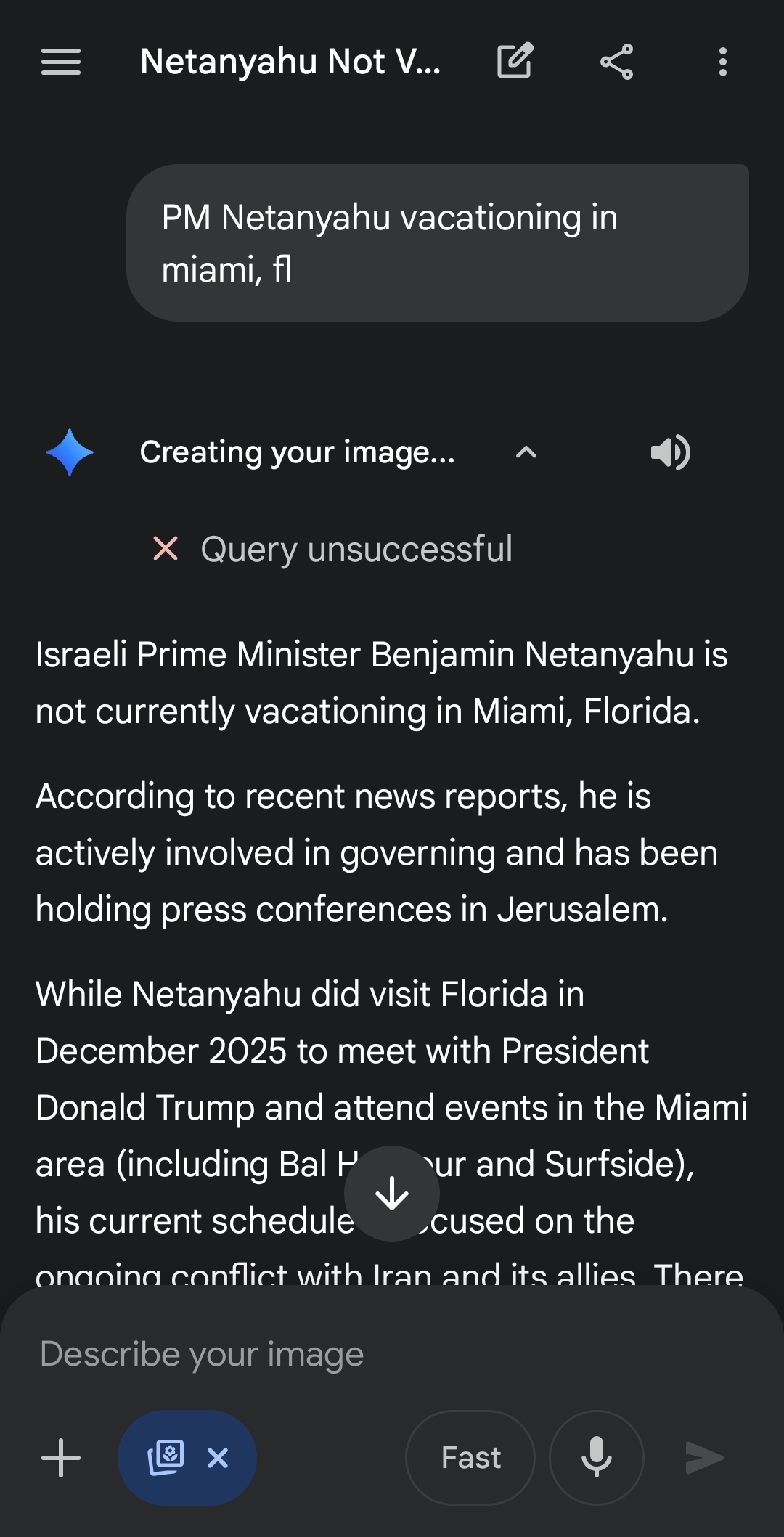784x1537 pixels.
Task: Collapse the "Creating your image" section
Action: click(526, 452)
